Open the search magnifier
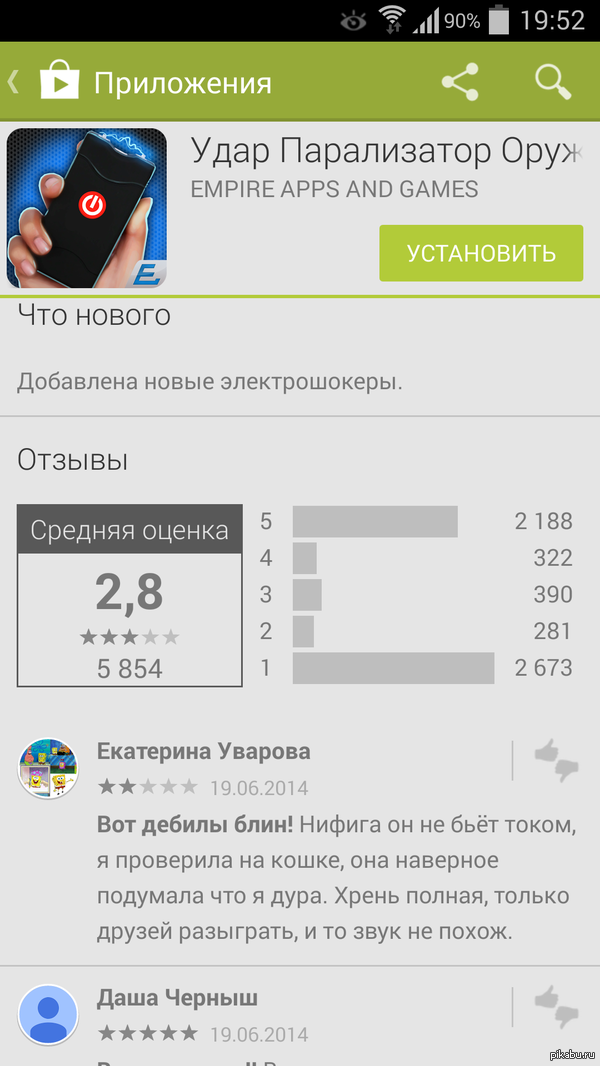Image resolution: width=600 pixels, height=1066 pixels. click(552, 82)
